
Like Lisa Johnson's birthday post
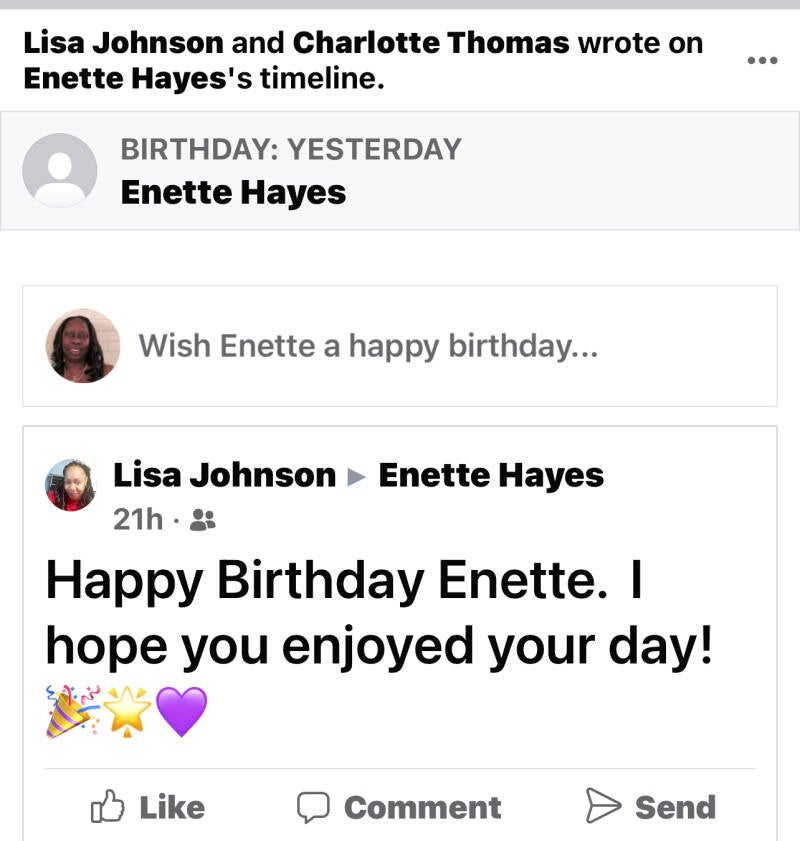pyautogui.click(x=148, y=807)
